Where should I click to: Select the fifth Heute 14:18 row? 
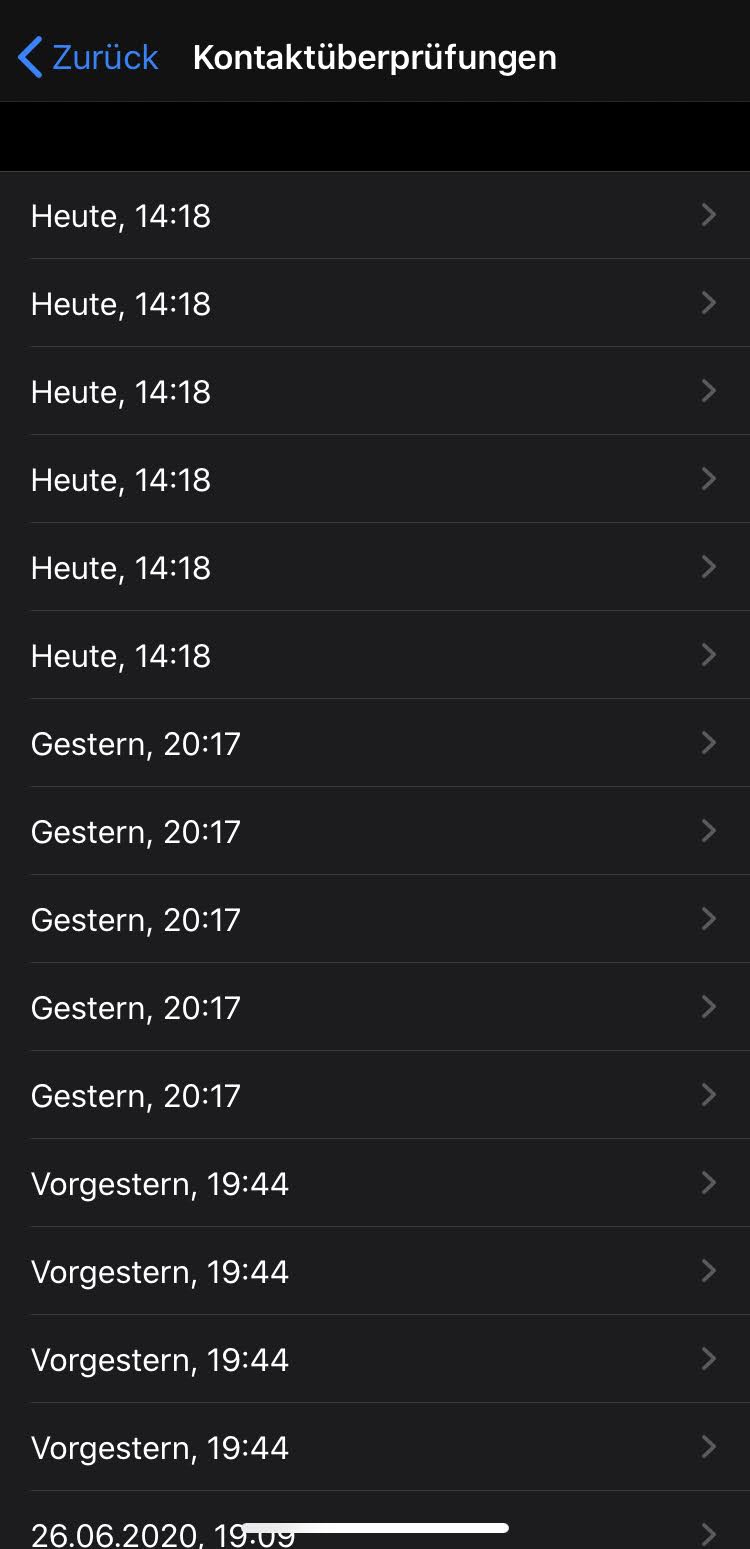coord(375,567)
